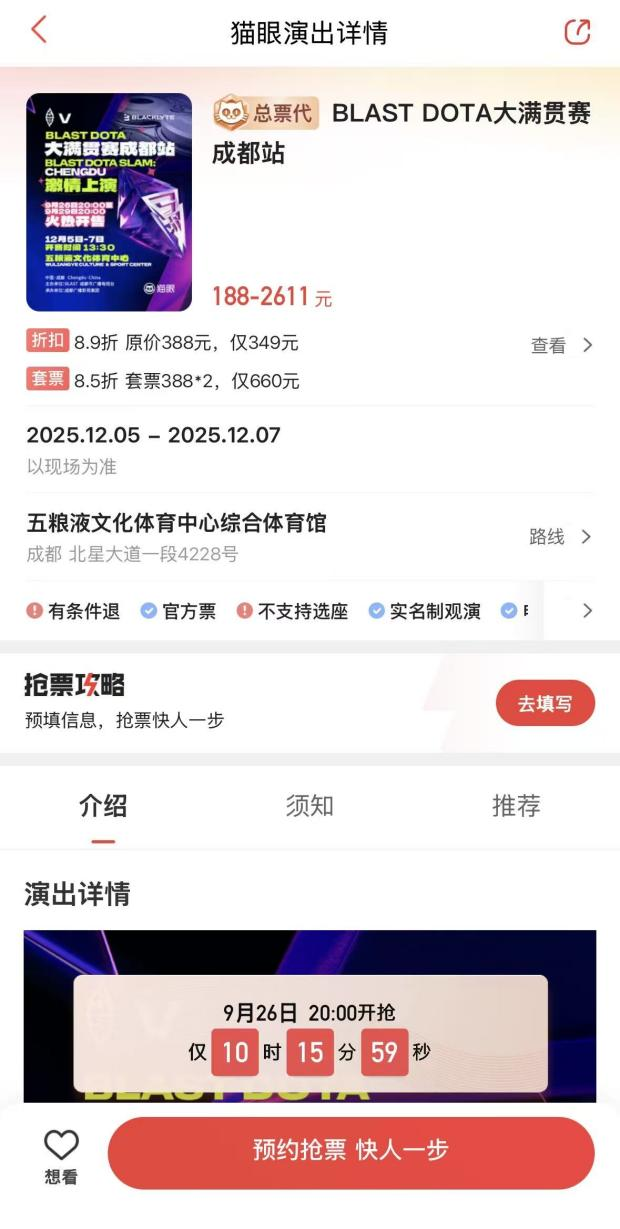Switch to the 介绍 tab

click(x=103, y=806)
